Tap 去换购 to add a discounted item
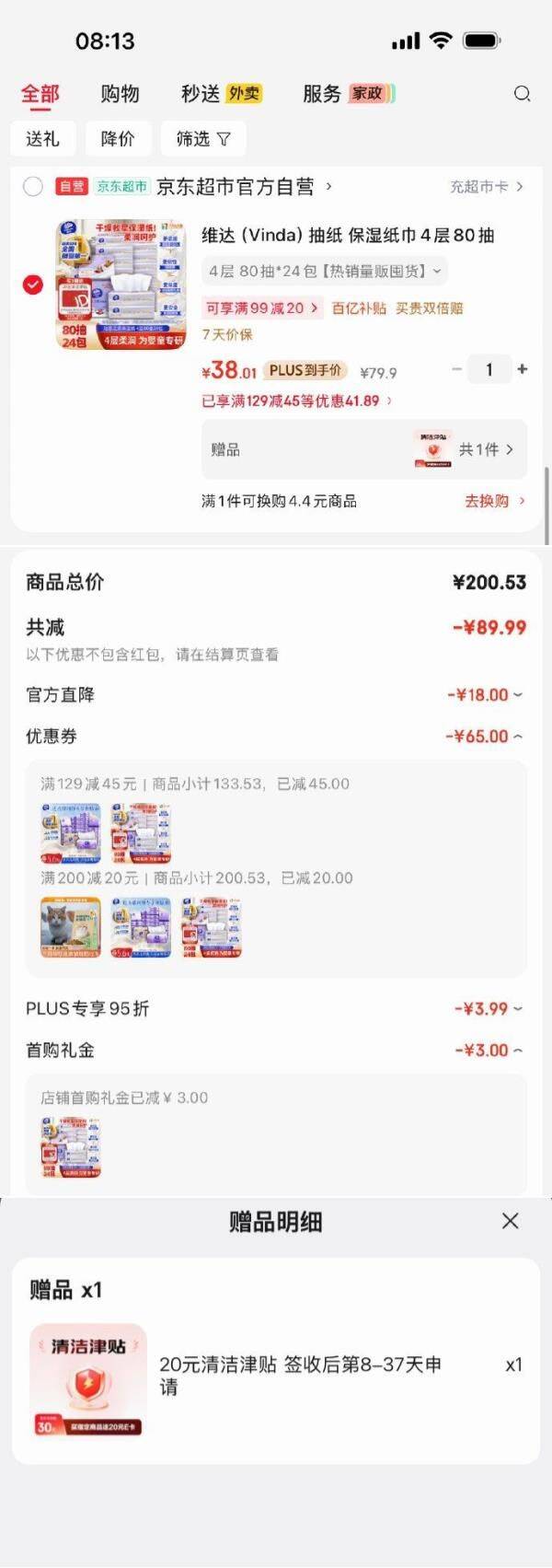Viewport: 552px width, 1568px height. 494,501
